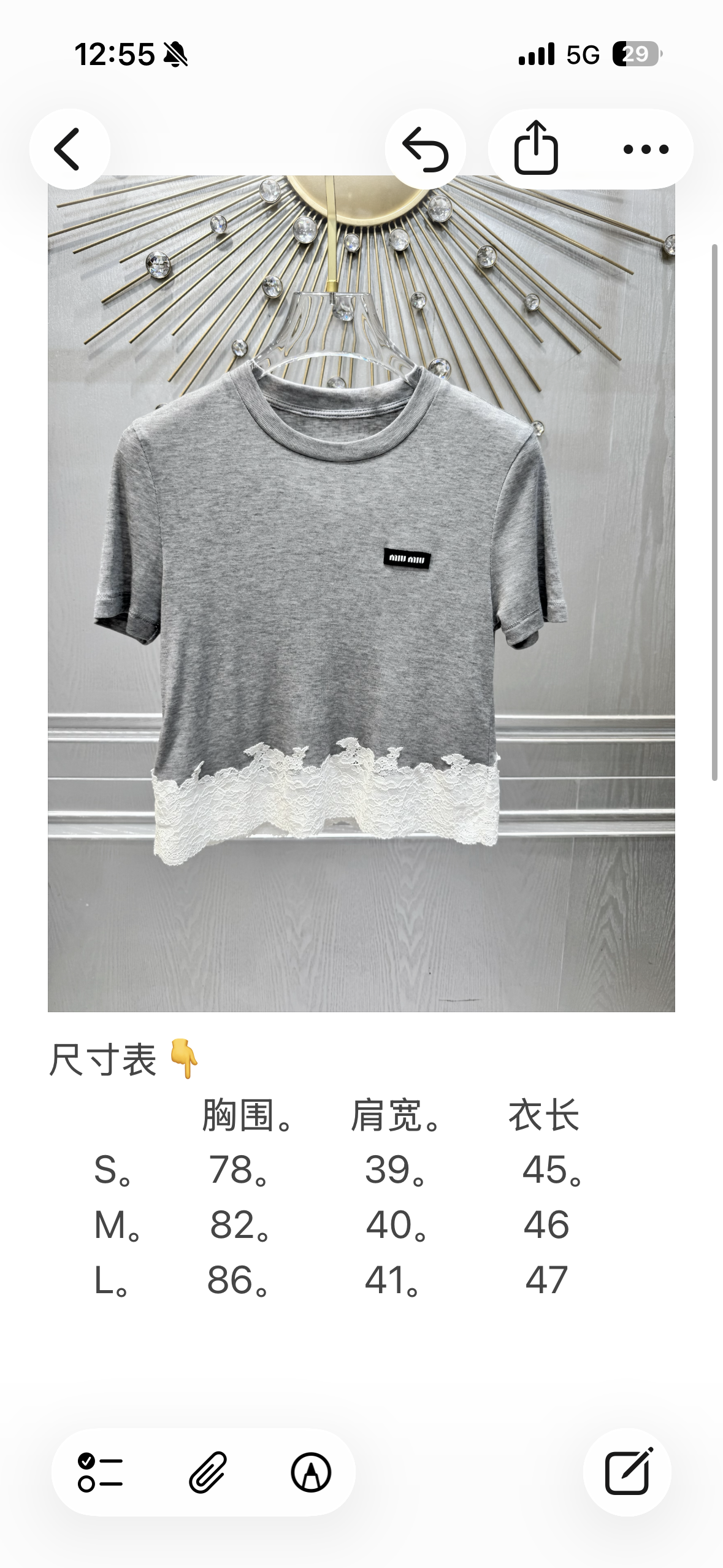
Task: Share this note
Action: (536, 149)
